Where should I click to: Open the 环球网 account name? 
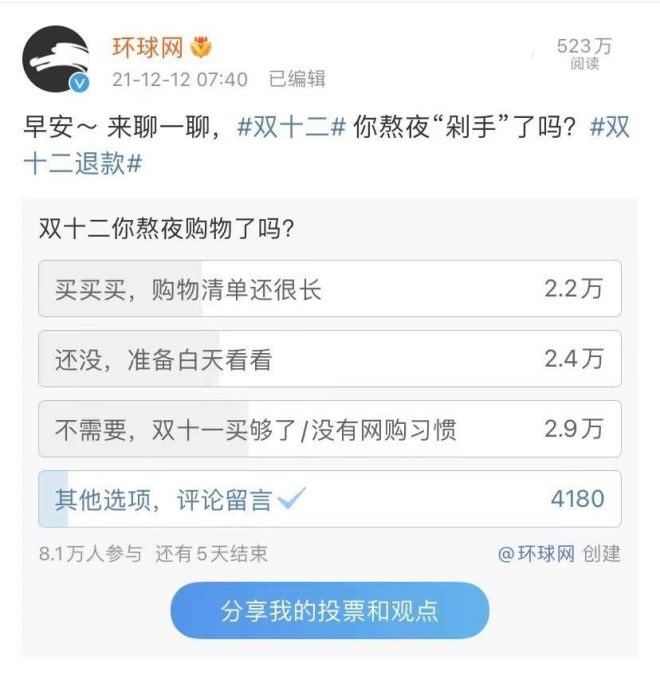tap(147, 47)
